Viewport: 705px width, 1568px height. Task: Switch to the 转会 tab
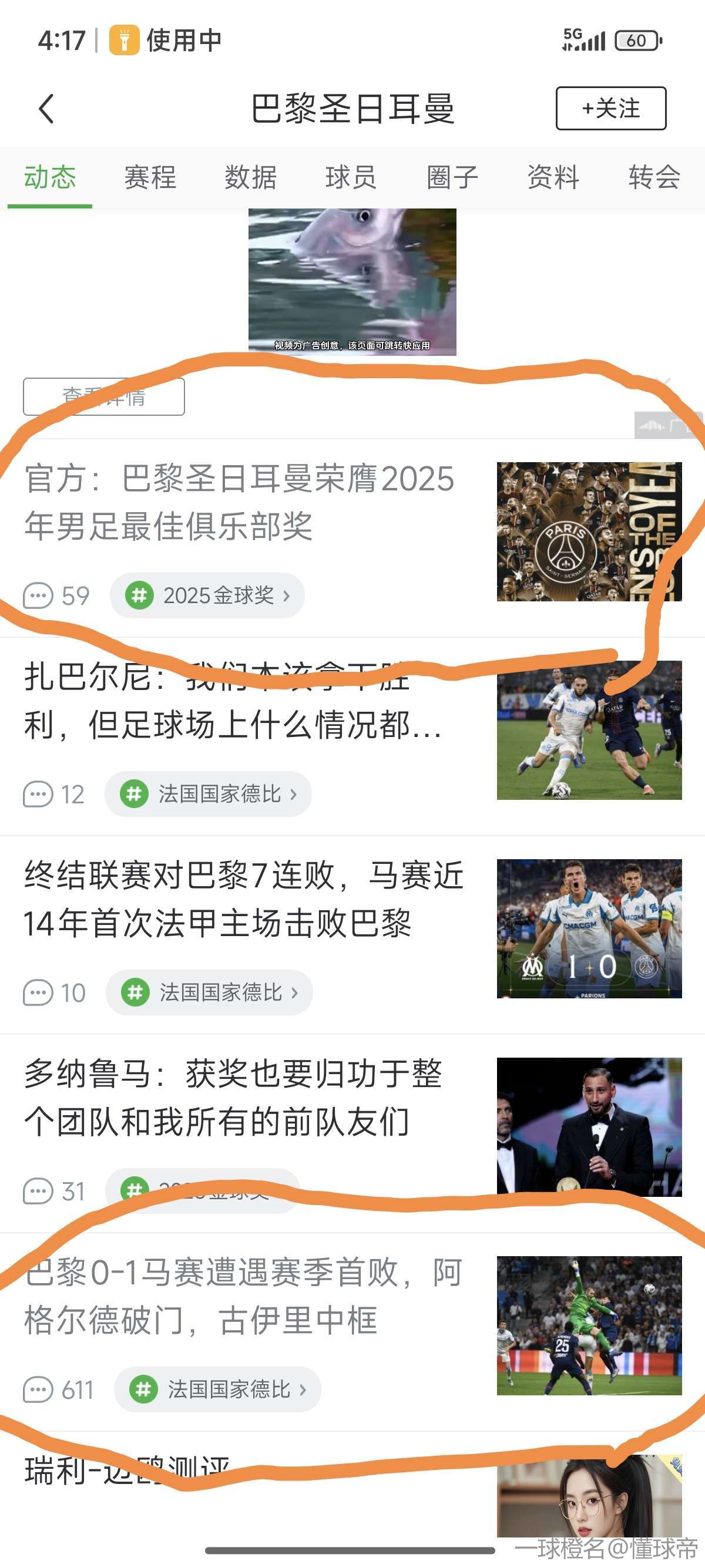tap(654, 178)
